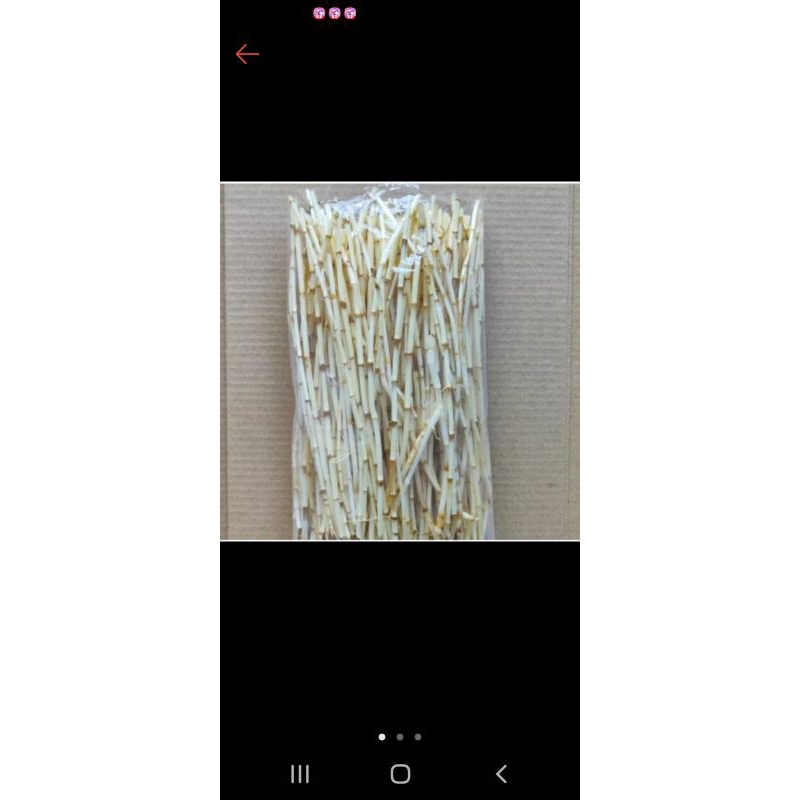Open the recent apps list
The width and height of the screenshot is (800, 800).
coord(299,773)
